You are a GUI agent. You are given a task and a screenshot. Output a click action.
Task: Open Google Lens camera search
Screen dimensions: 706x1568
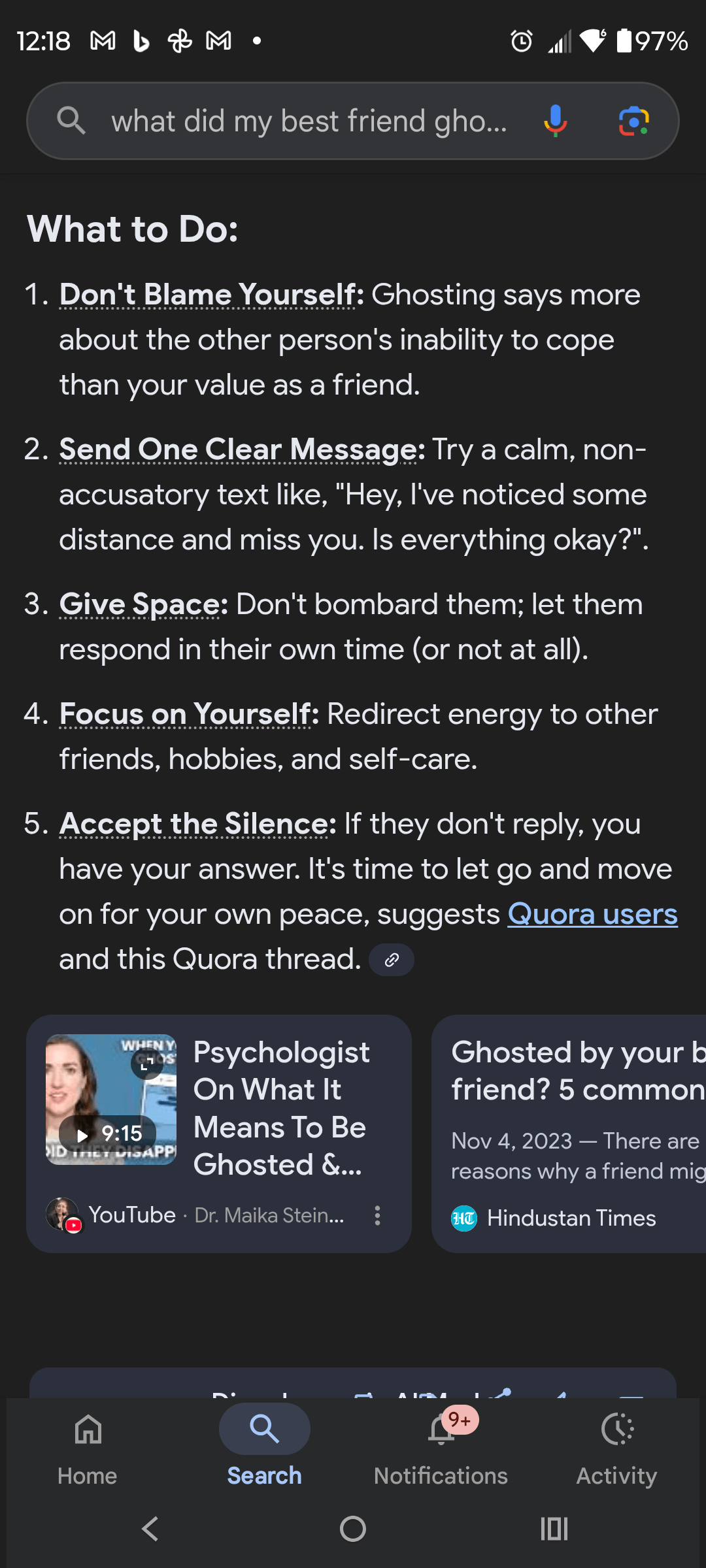point(633,121)
